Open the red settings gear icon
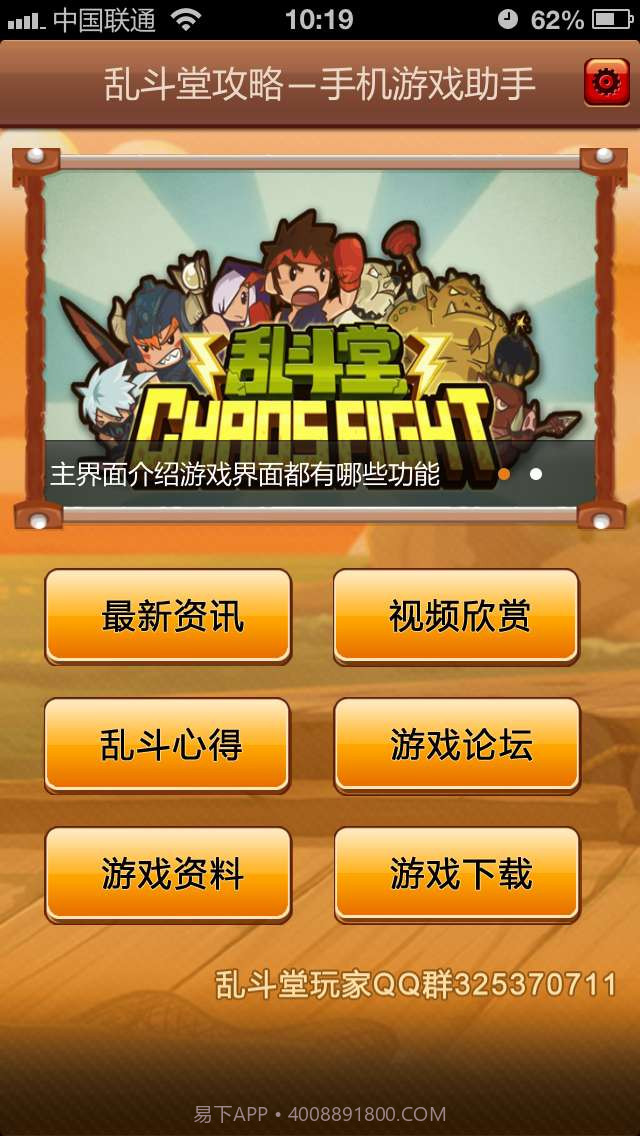 (605, 83)
